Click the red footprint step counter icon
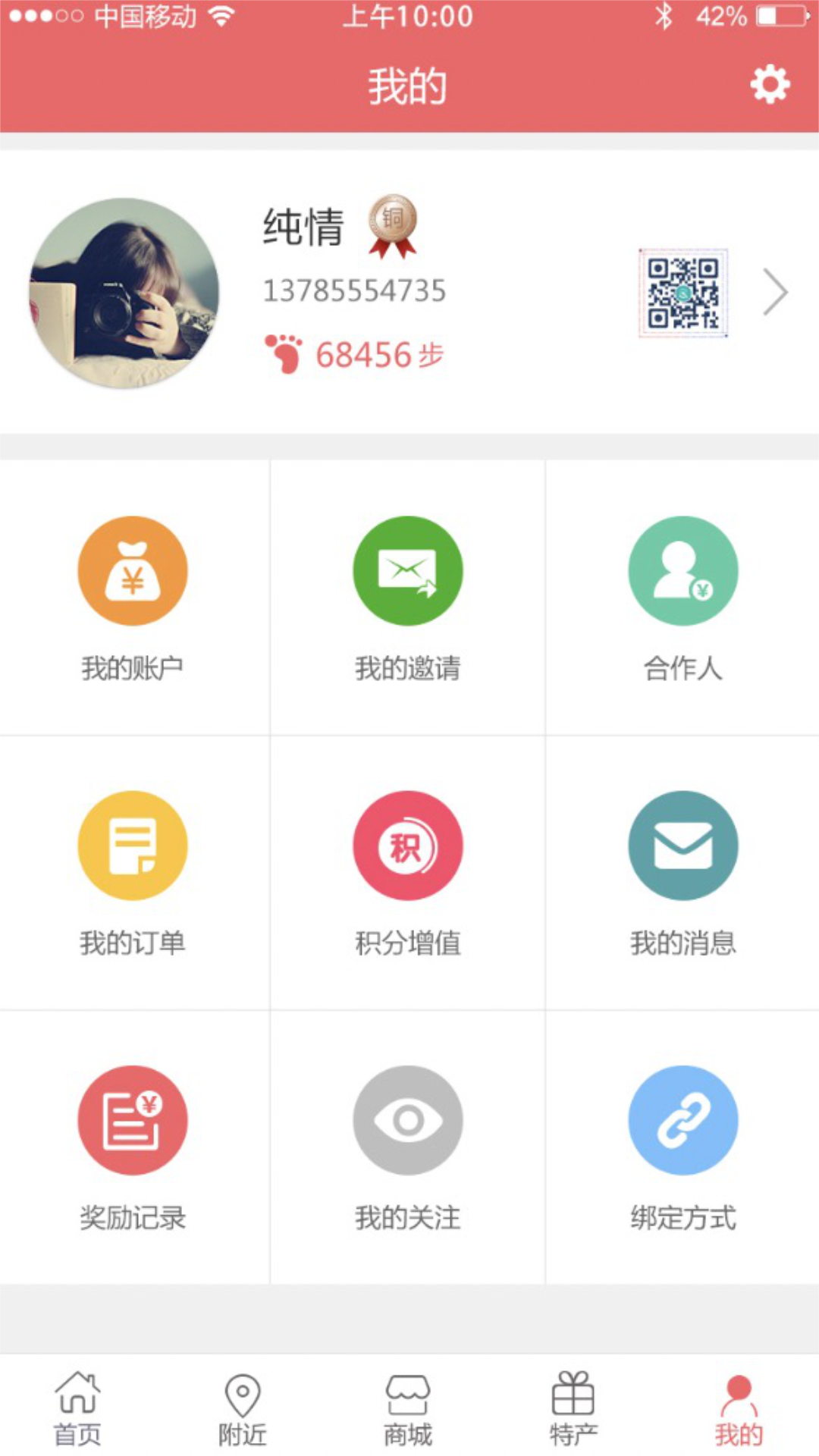The width and height of the screenshot is (819, 1456). coord(282,351)
